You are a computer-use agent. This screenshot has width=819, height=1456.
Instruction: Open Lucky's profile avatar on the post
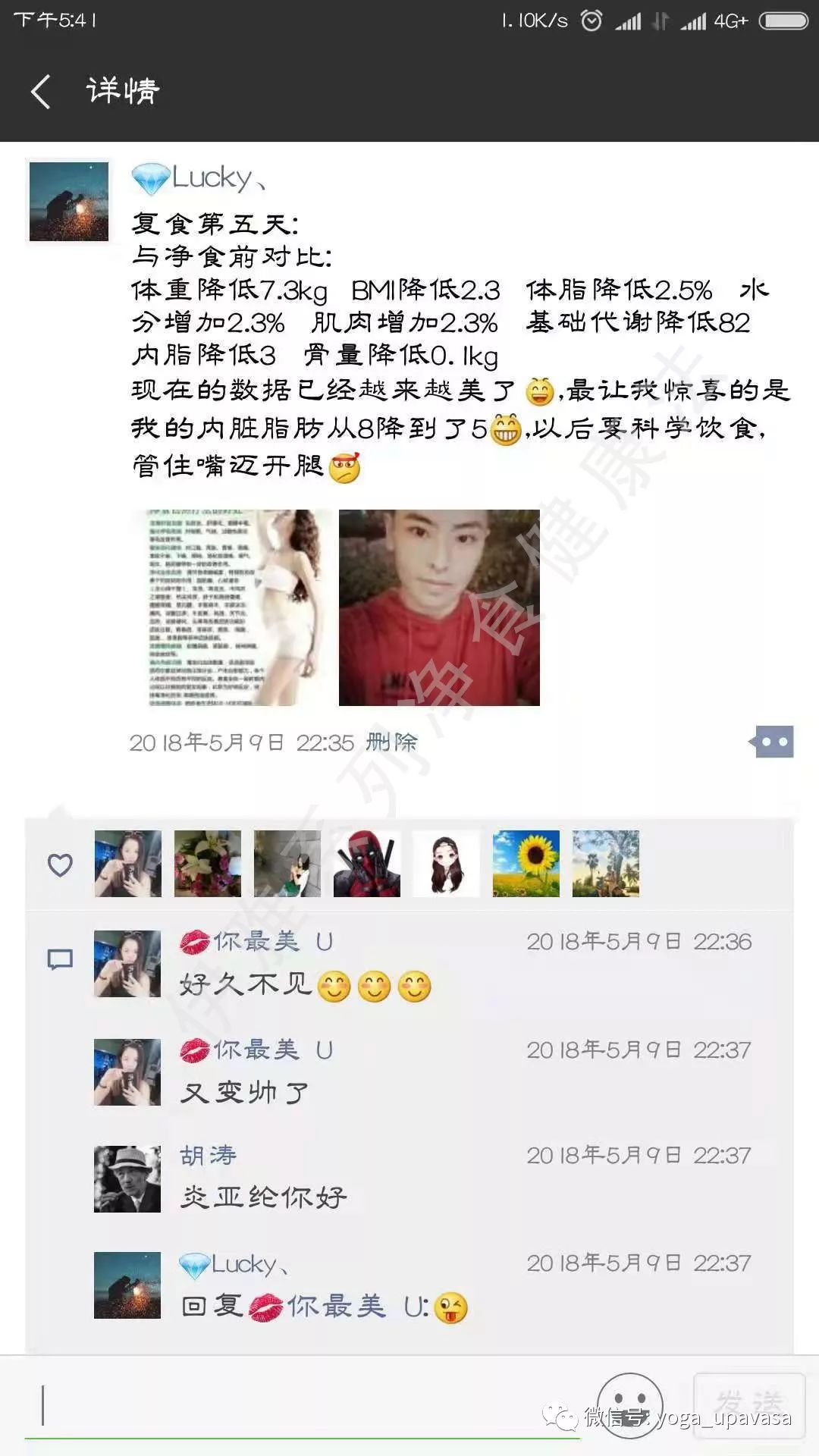(x=69, y=202)
